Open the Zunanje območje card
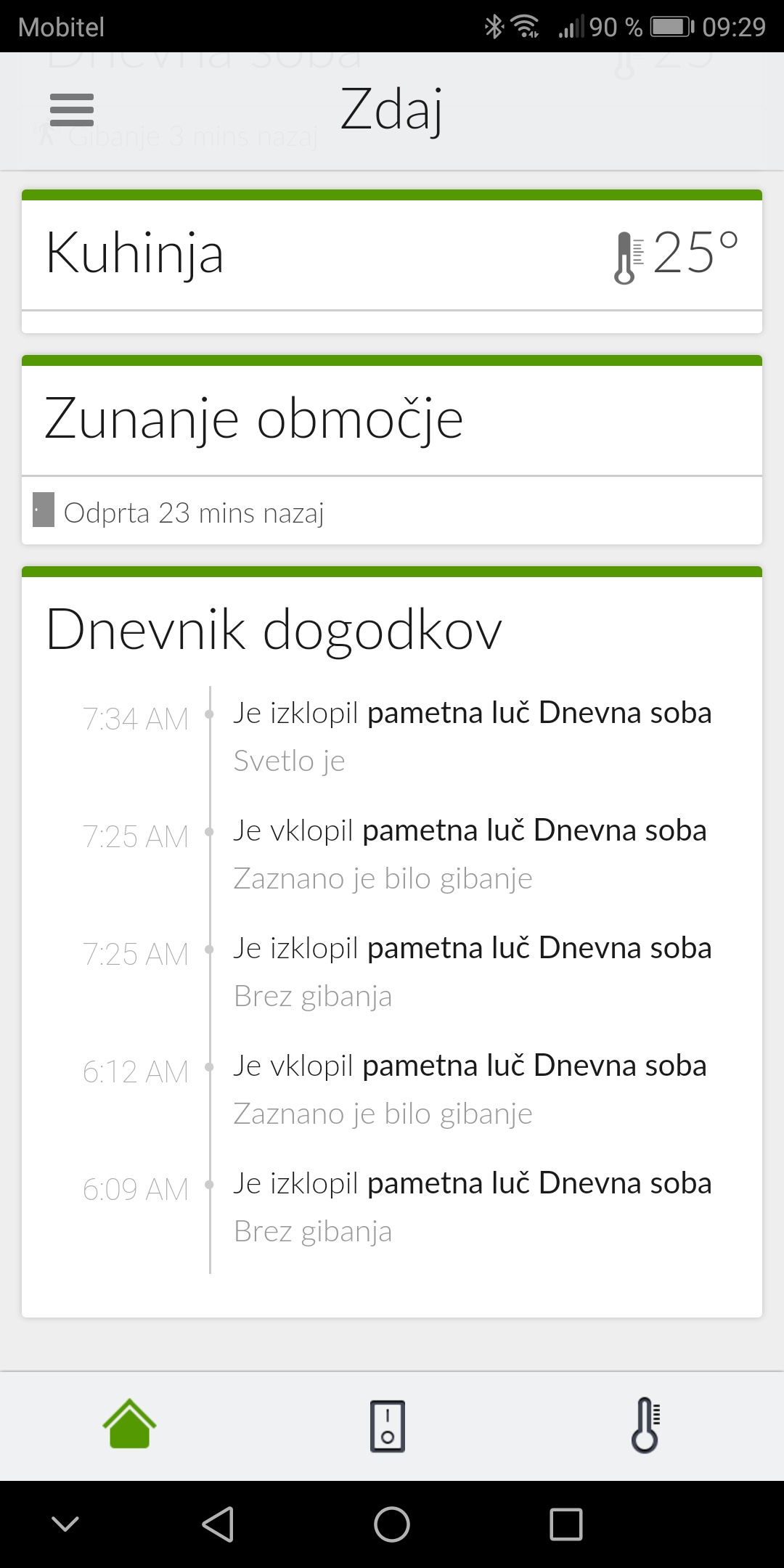The height and width of the screenshot is (1568, 784). tap(254, 419)
